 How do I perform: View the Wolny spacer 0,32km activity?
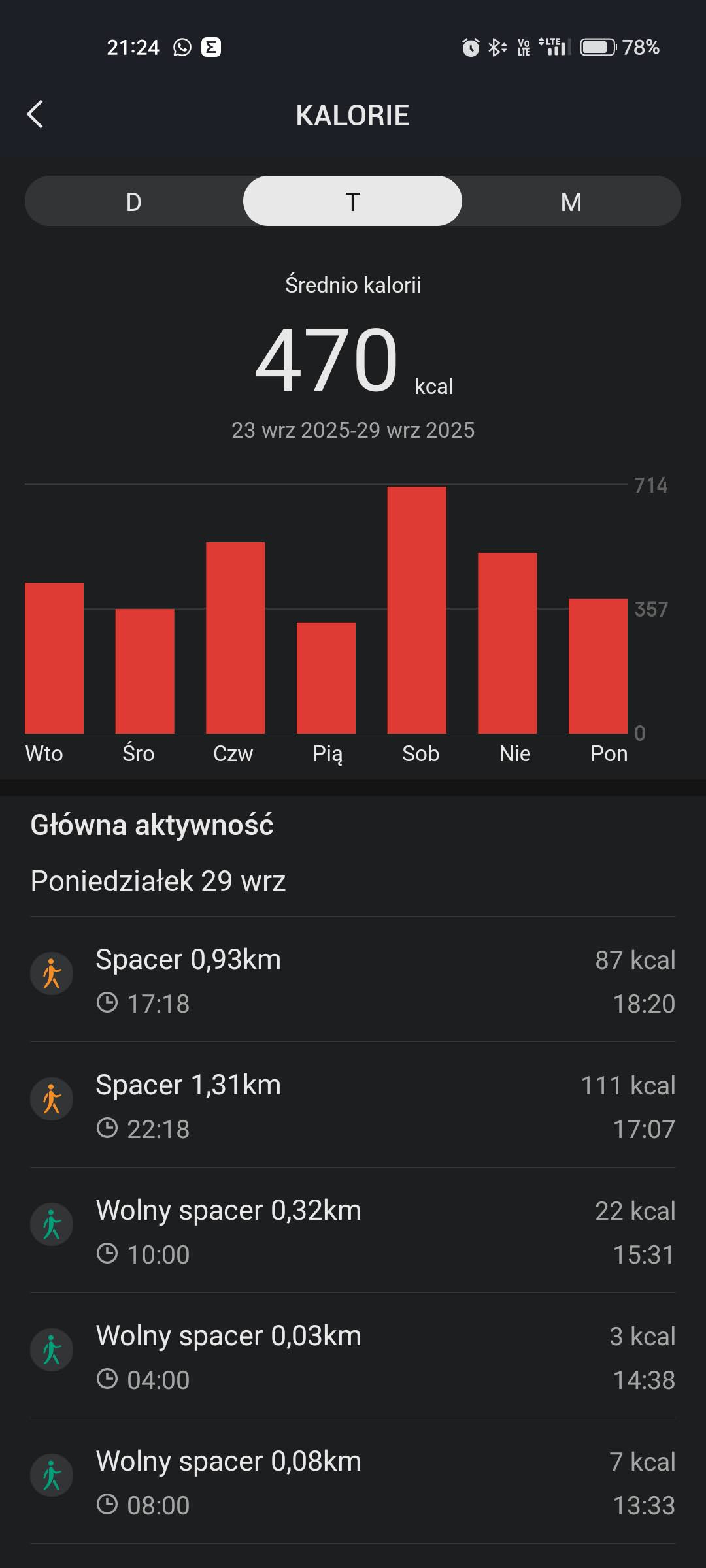coord(352,1231)
